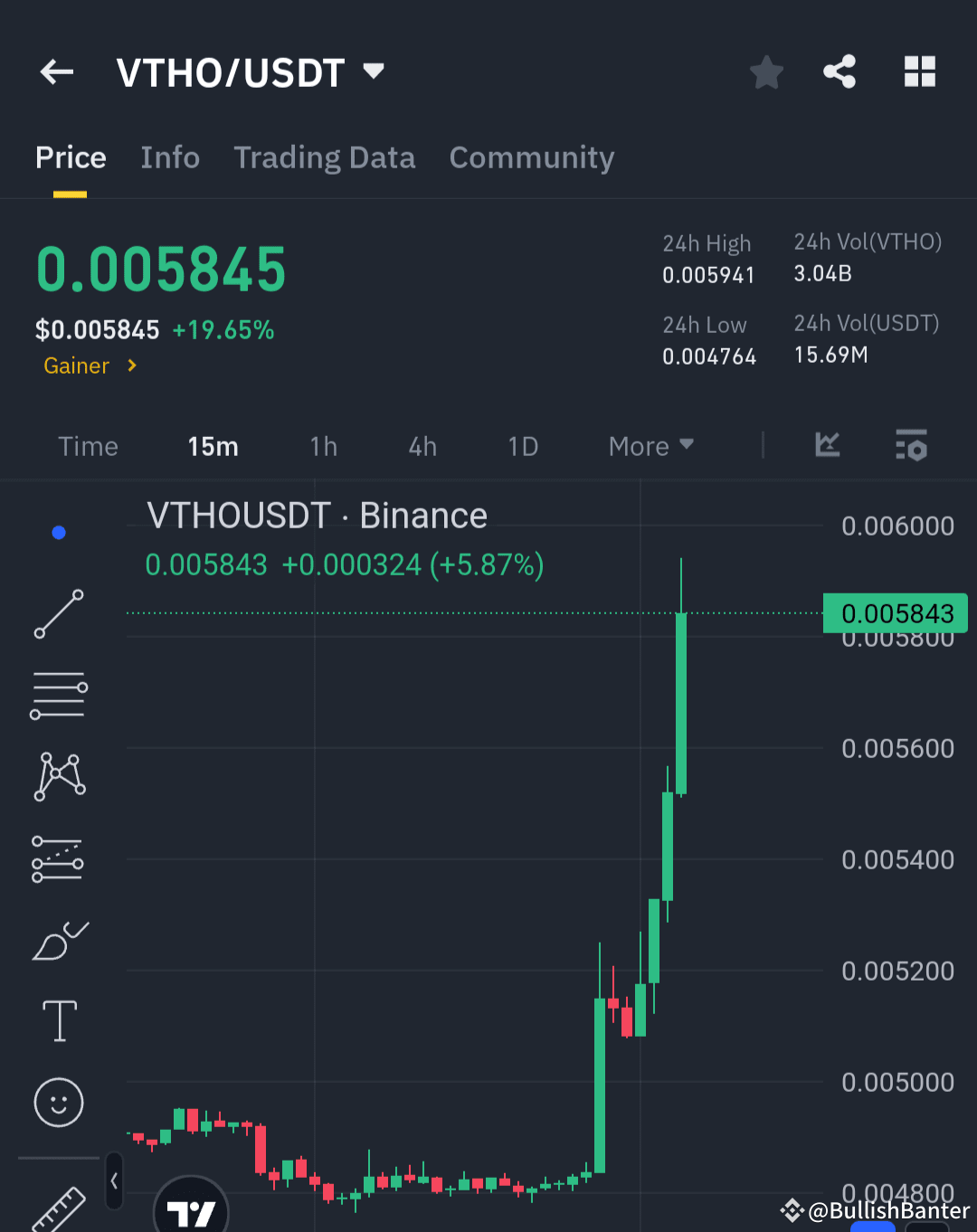The width and height of the screenshot is (977, 1232).
Task: Collapse the drawing tools sidebar
Action: pos(114,1180)
